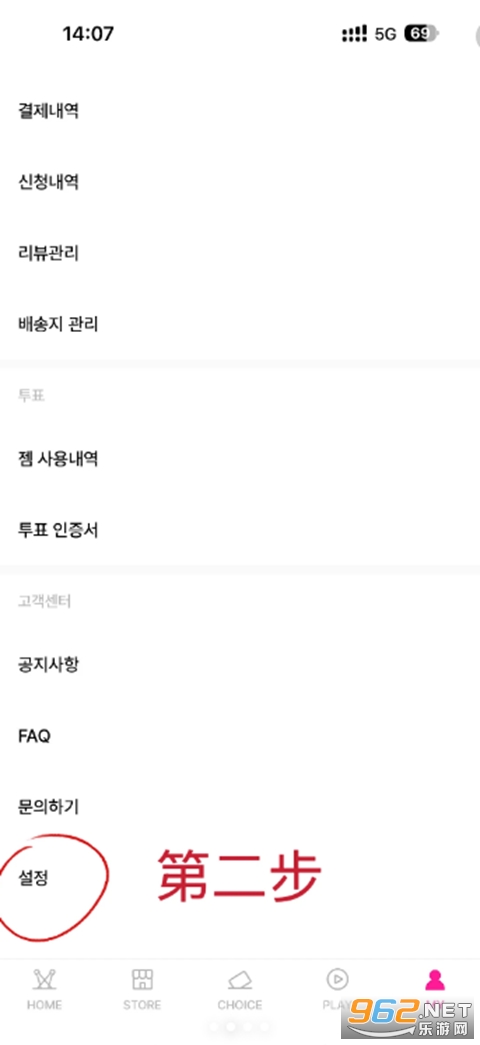Open 젬 사용내역 gem usage
Image resolution: width=480 pixels, height=1045 pixels.
pos(240,459)
